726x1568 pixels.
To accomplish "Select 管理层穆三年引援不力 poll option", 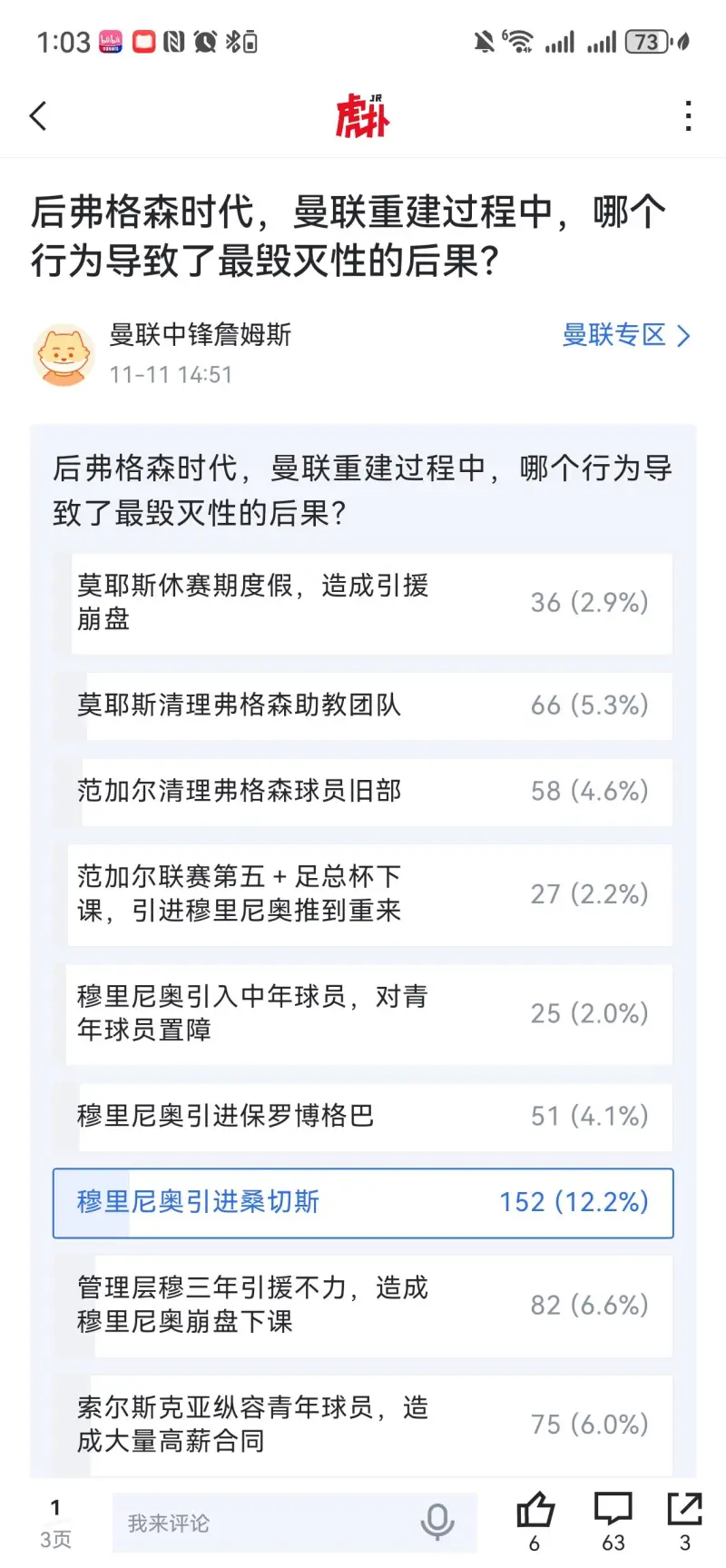I will coord(363,1306).
